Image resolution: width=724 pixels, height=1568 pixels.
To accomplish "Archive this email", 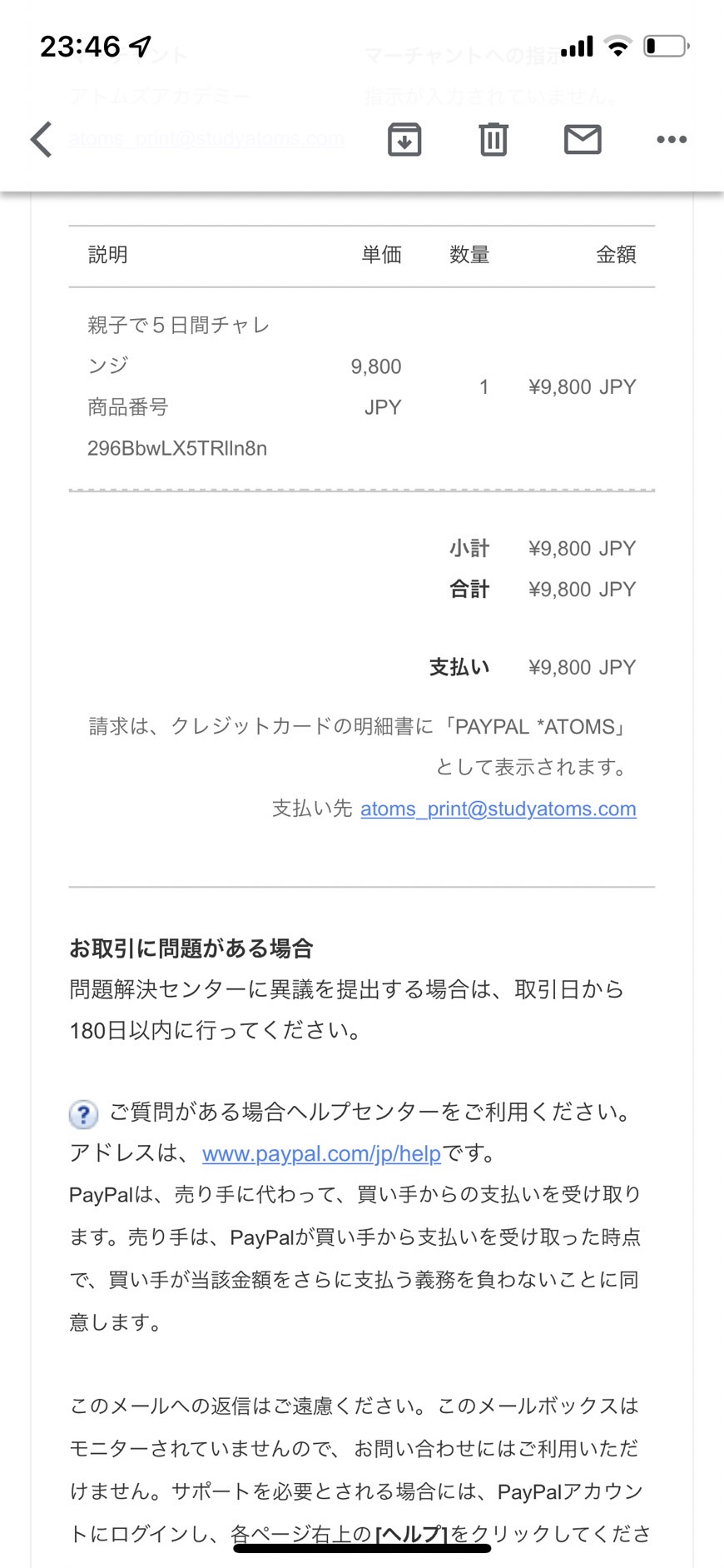I will click(404, 139).
